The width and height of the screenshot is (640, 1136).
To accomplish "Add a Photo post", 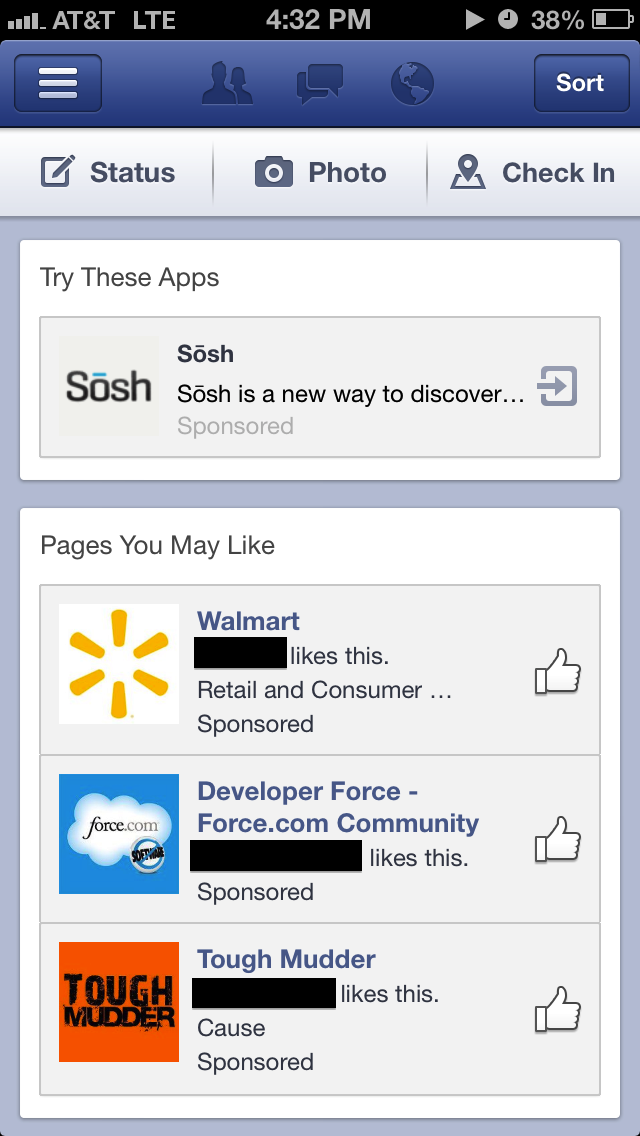I will pyautogui.click(x=320, y=173).
